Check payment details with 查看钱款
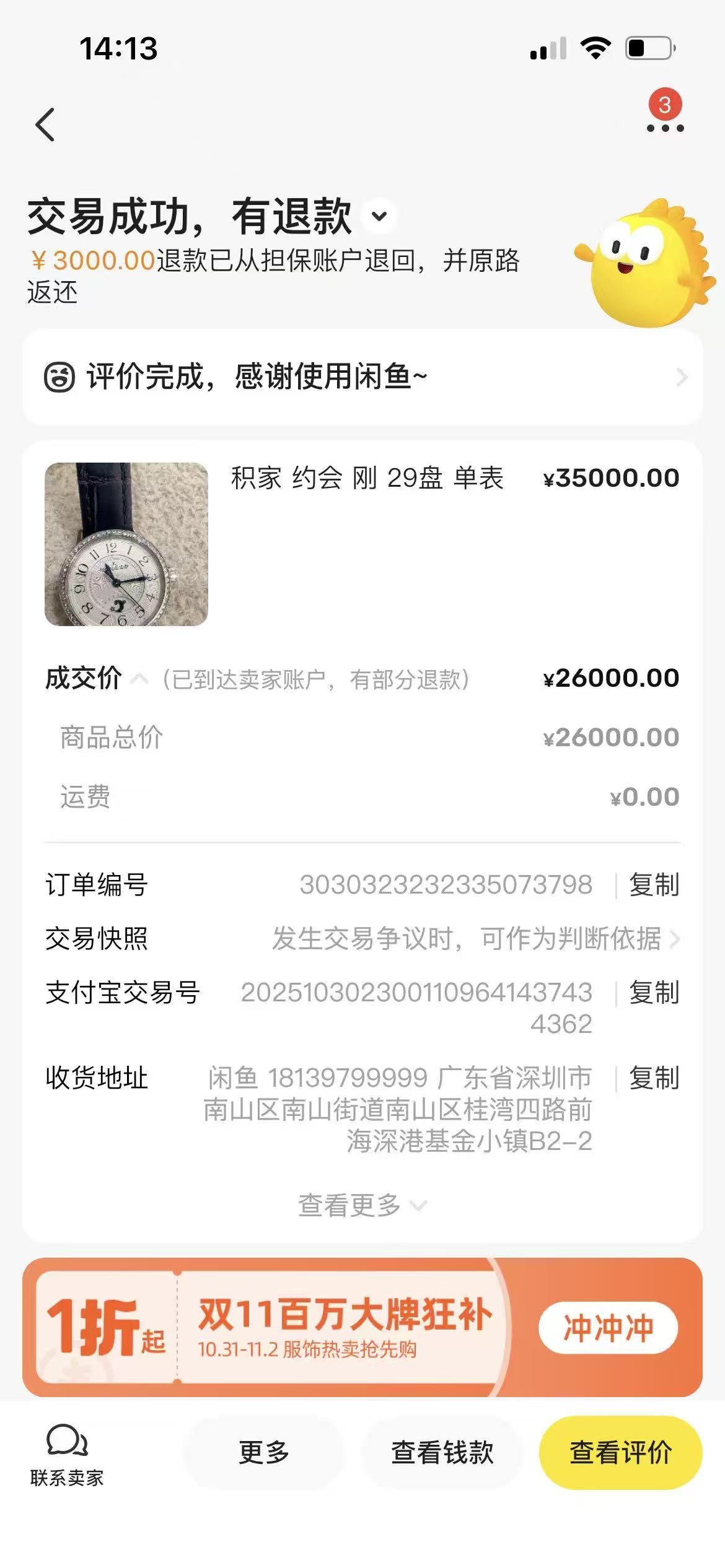The image size is (725, 1568). (442, 1453)
